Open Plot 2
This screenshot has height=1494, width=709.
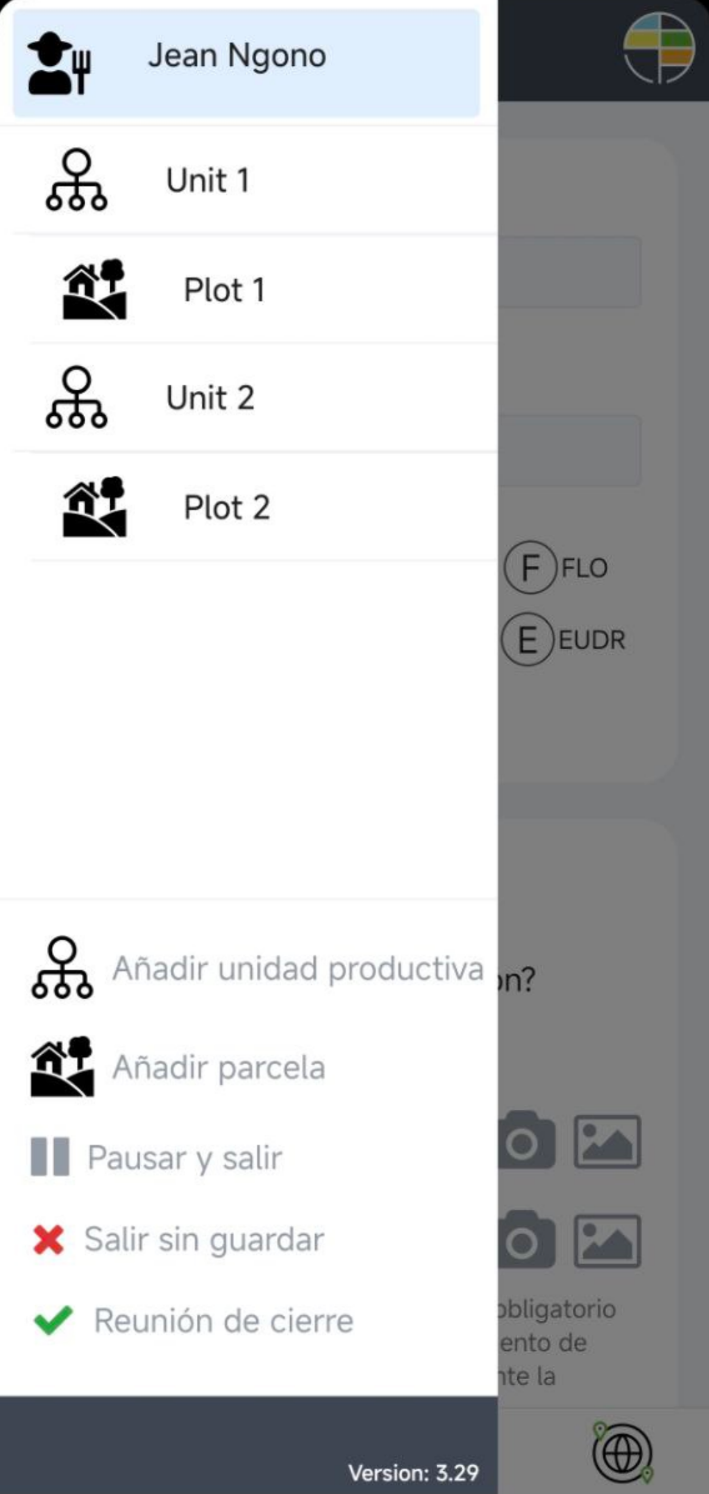(226, 508)
